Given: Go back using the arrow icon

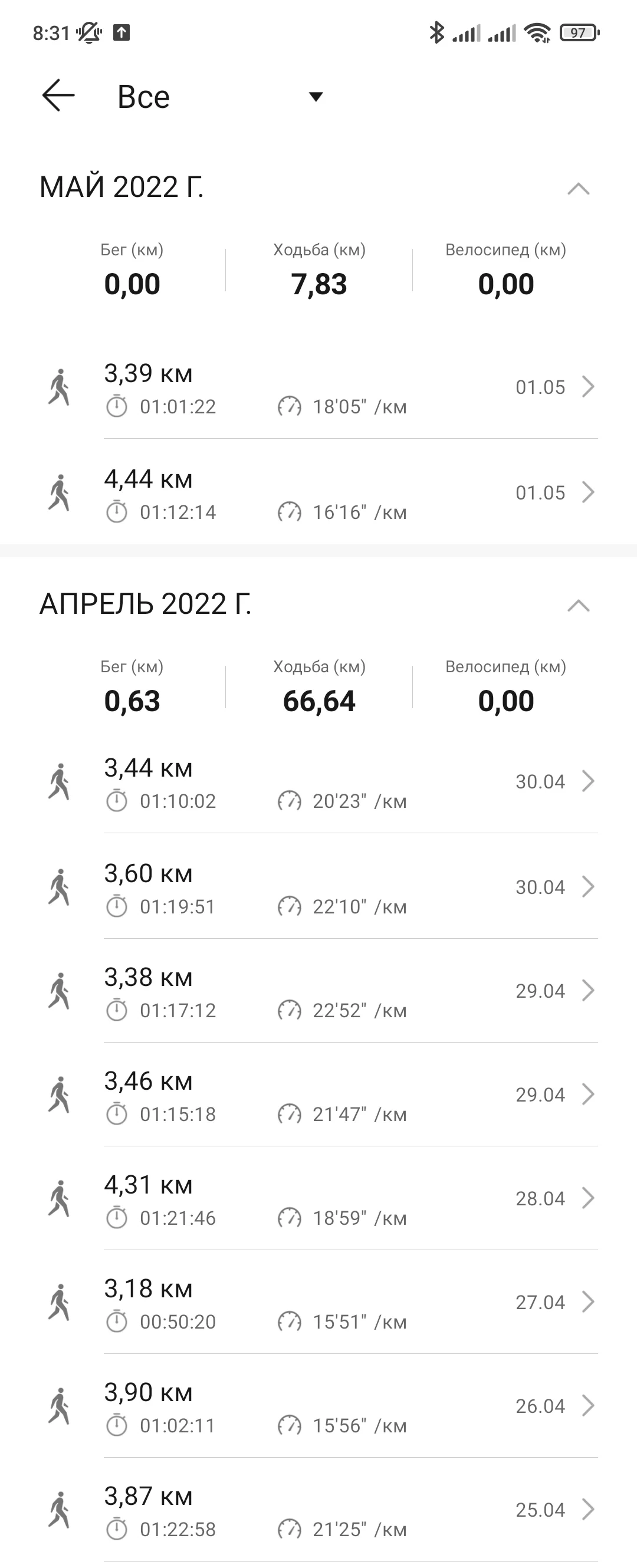Looking at the screenshot, I should tap(58, 96).
